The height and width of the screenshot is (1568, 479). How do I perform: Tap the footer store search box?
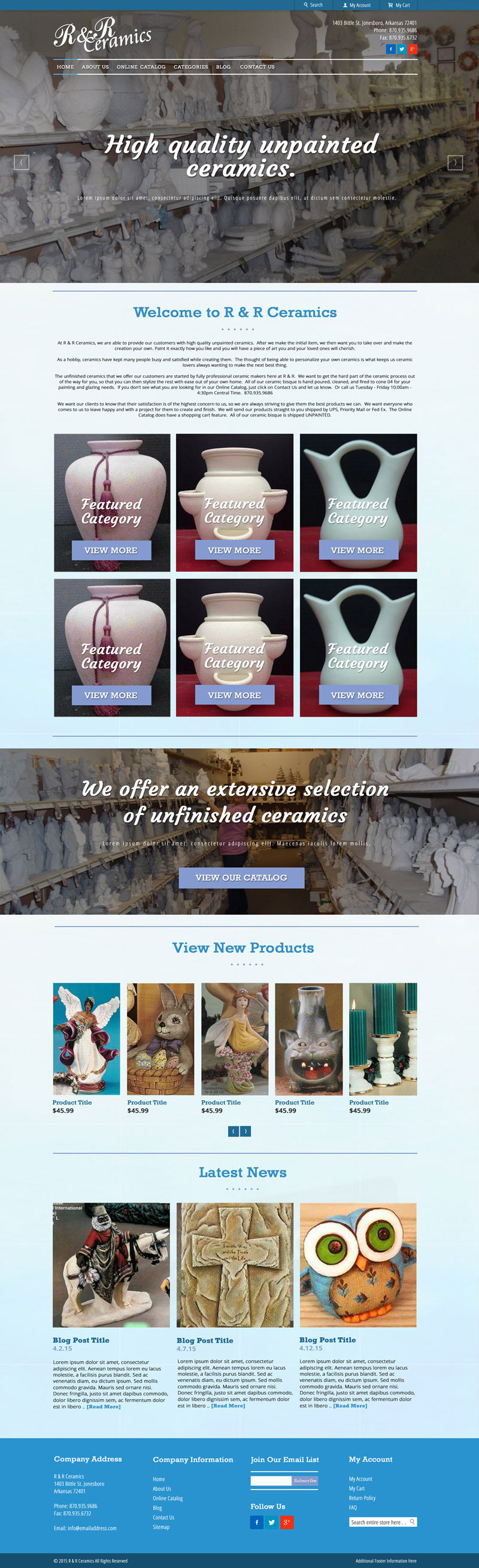[378, 1522]
